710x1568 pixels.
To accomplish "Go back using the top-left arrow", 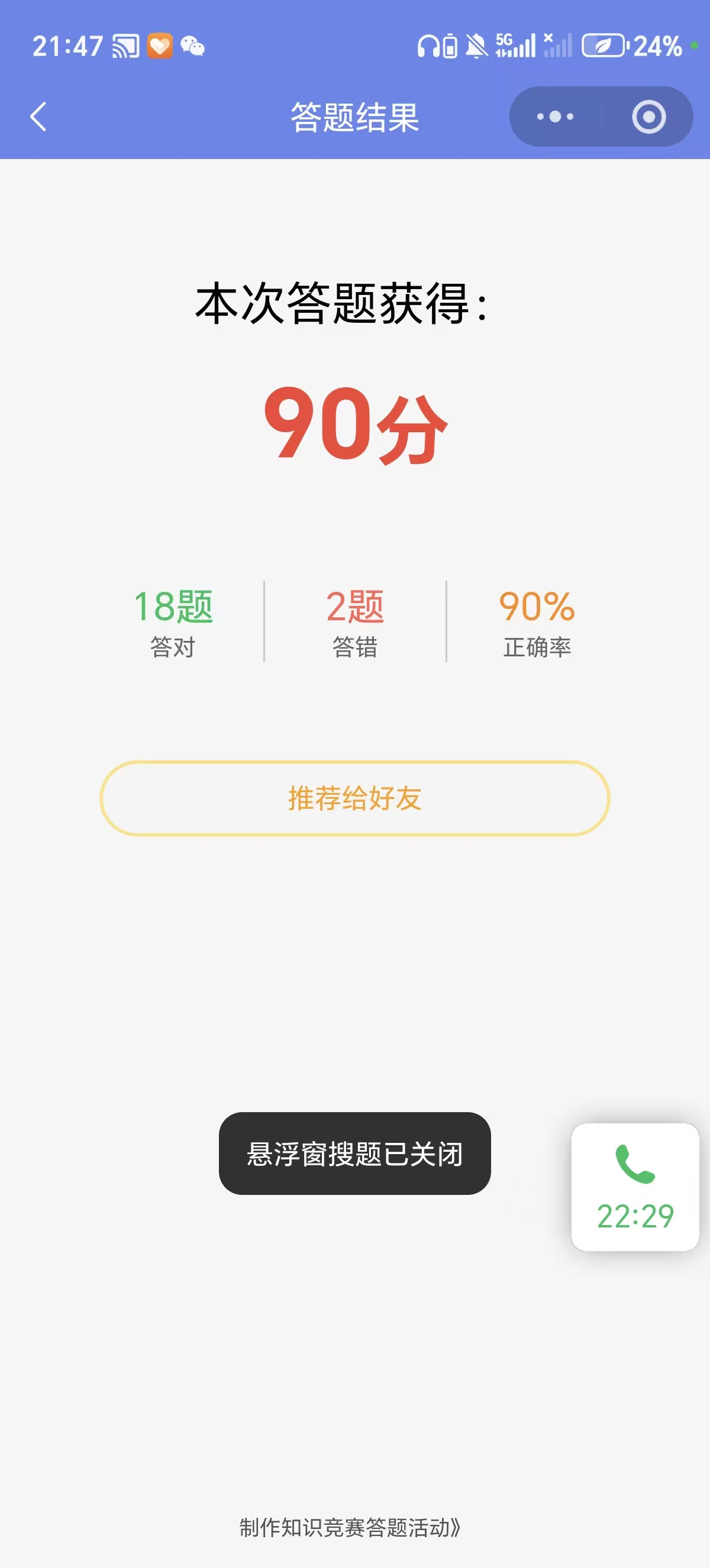I will tap(38, 116).
